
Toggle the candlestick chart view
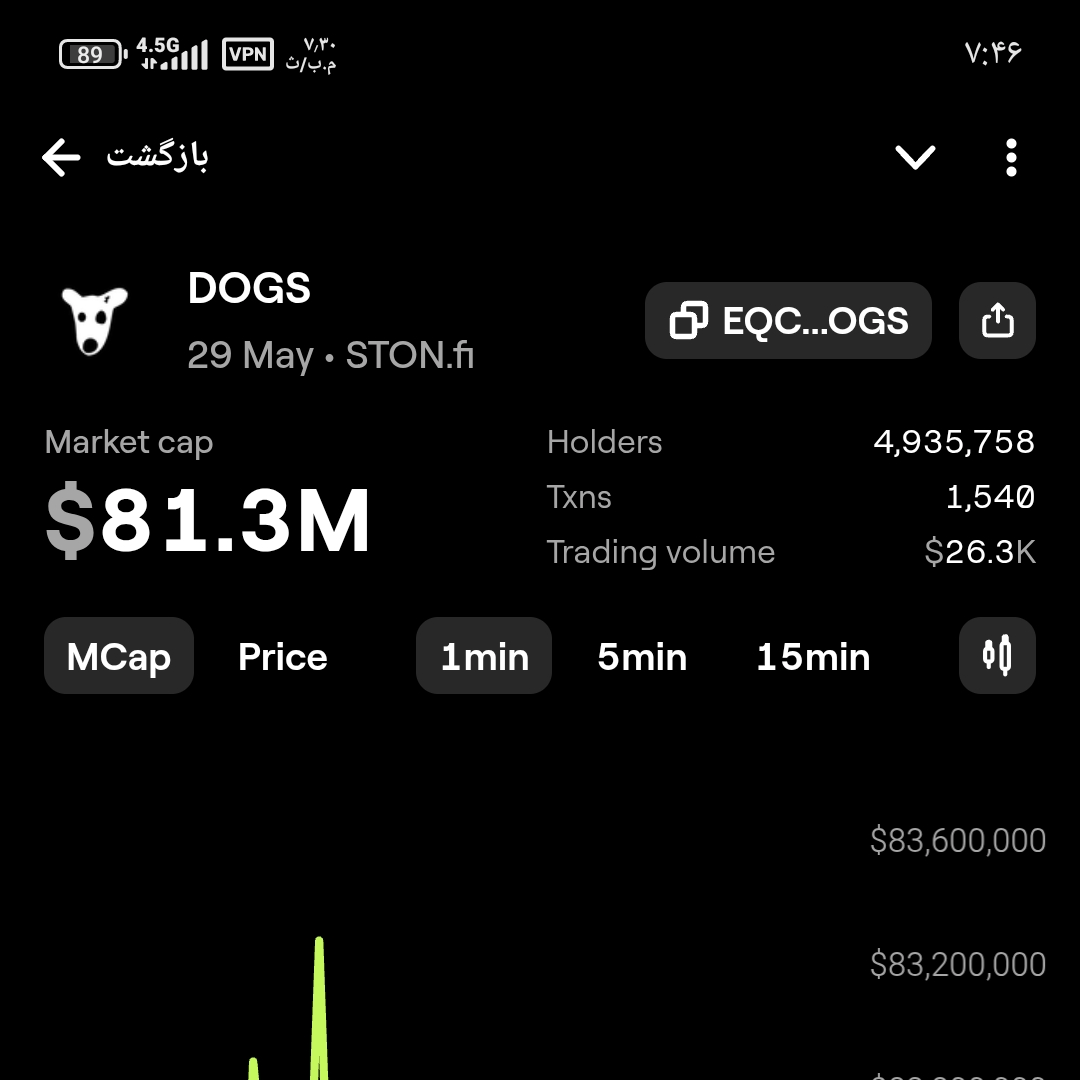(997, 656)
